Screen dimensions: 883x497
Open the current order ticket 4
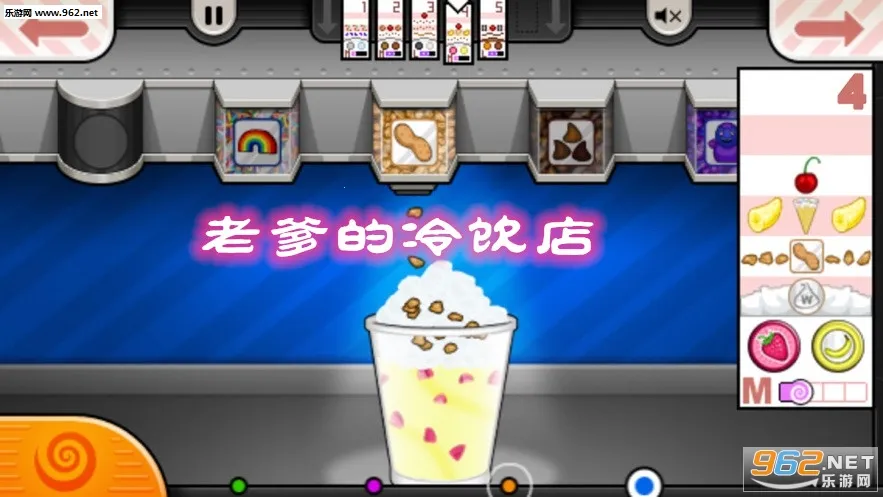tap(807, 240)
